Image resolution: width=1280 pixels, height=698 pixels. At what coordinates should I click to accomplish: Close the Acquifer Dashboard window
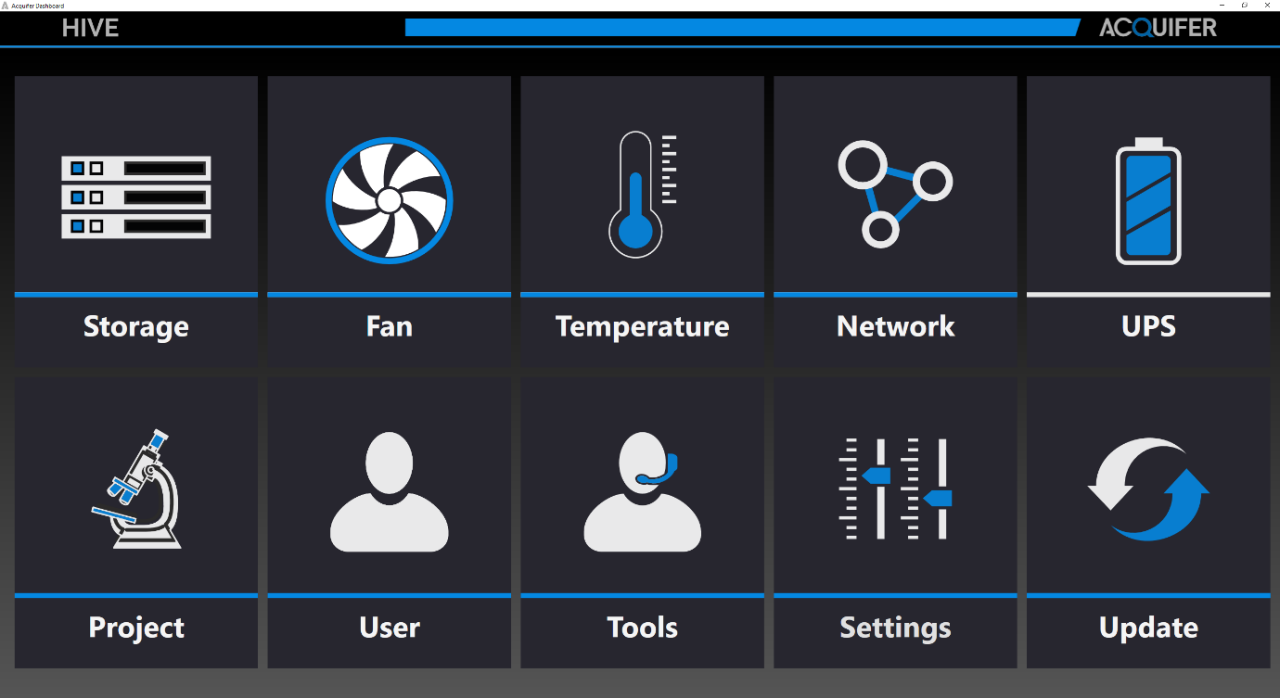[x=1267, y=5]
